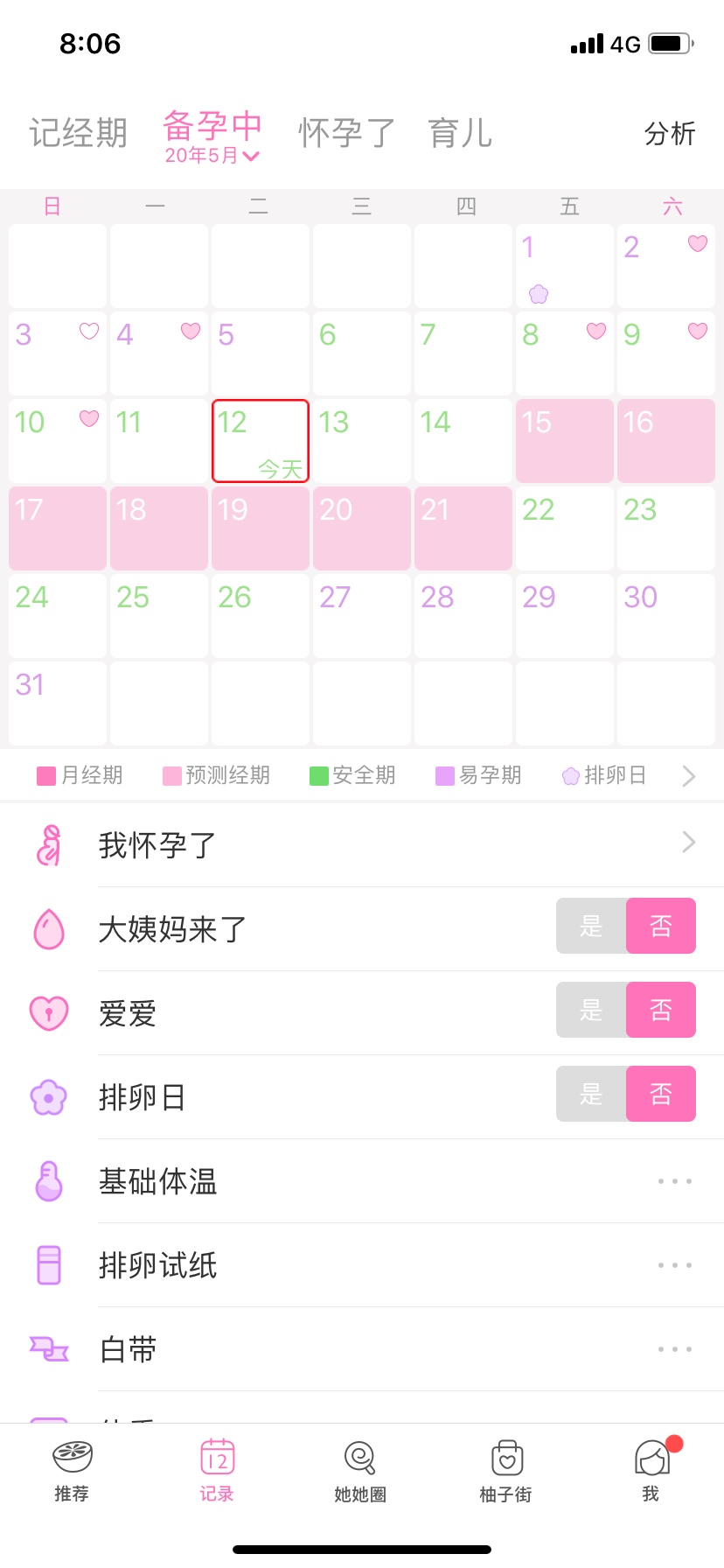Open 白带 entry options

click(674, 1349)
